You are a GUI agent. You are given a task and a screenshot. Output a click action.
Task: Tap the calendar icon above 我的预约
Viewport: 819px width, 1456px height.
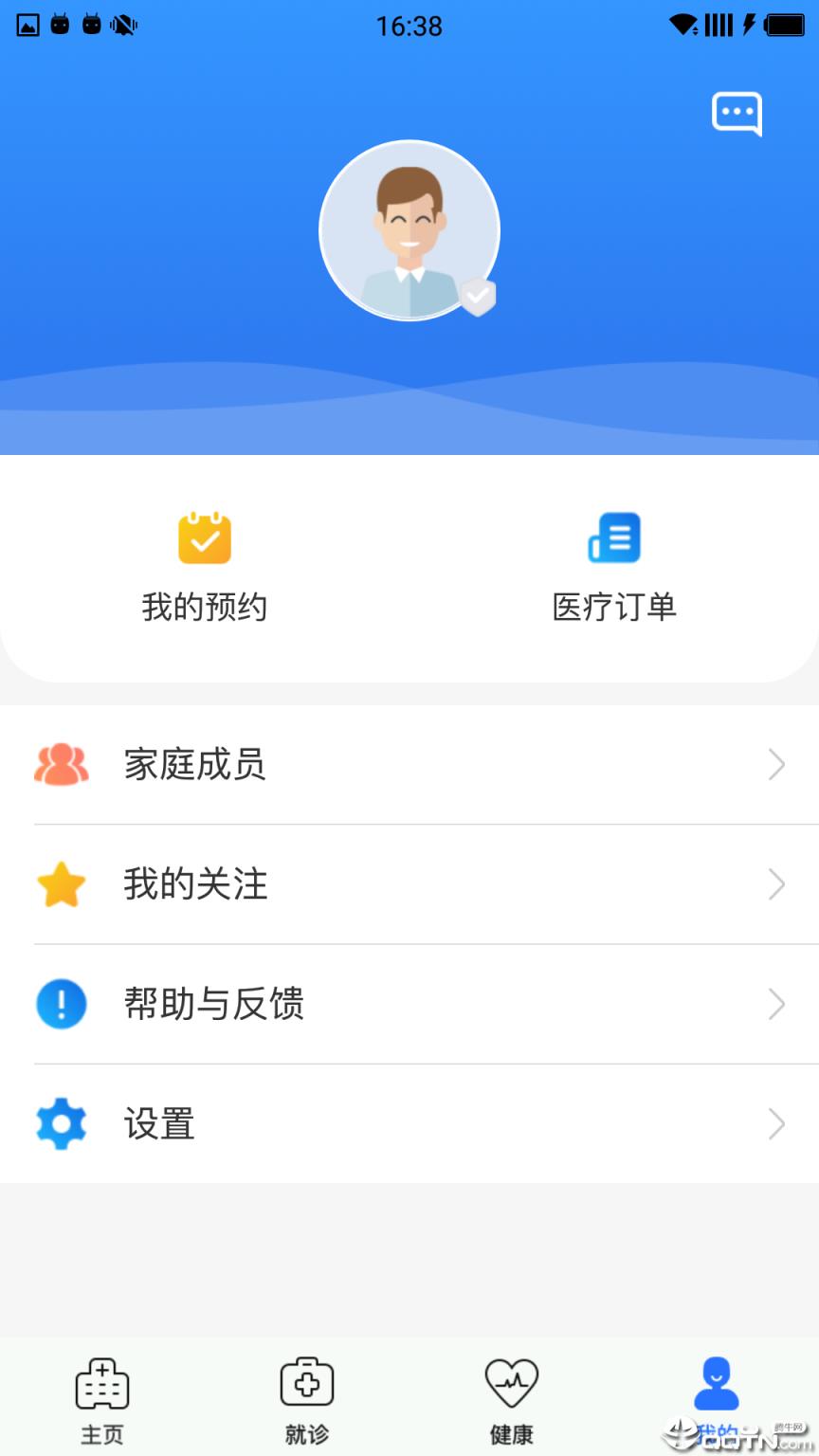(205, 537)
